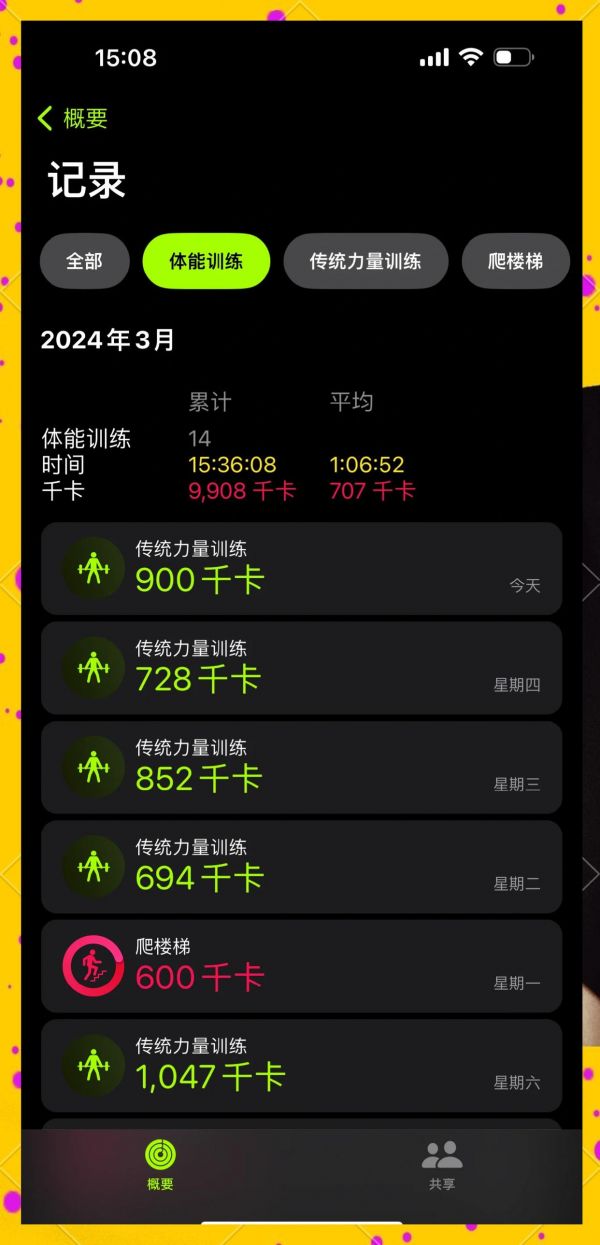Switch to the 共享 tab

click(x=442, y=1165)
